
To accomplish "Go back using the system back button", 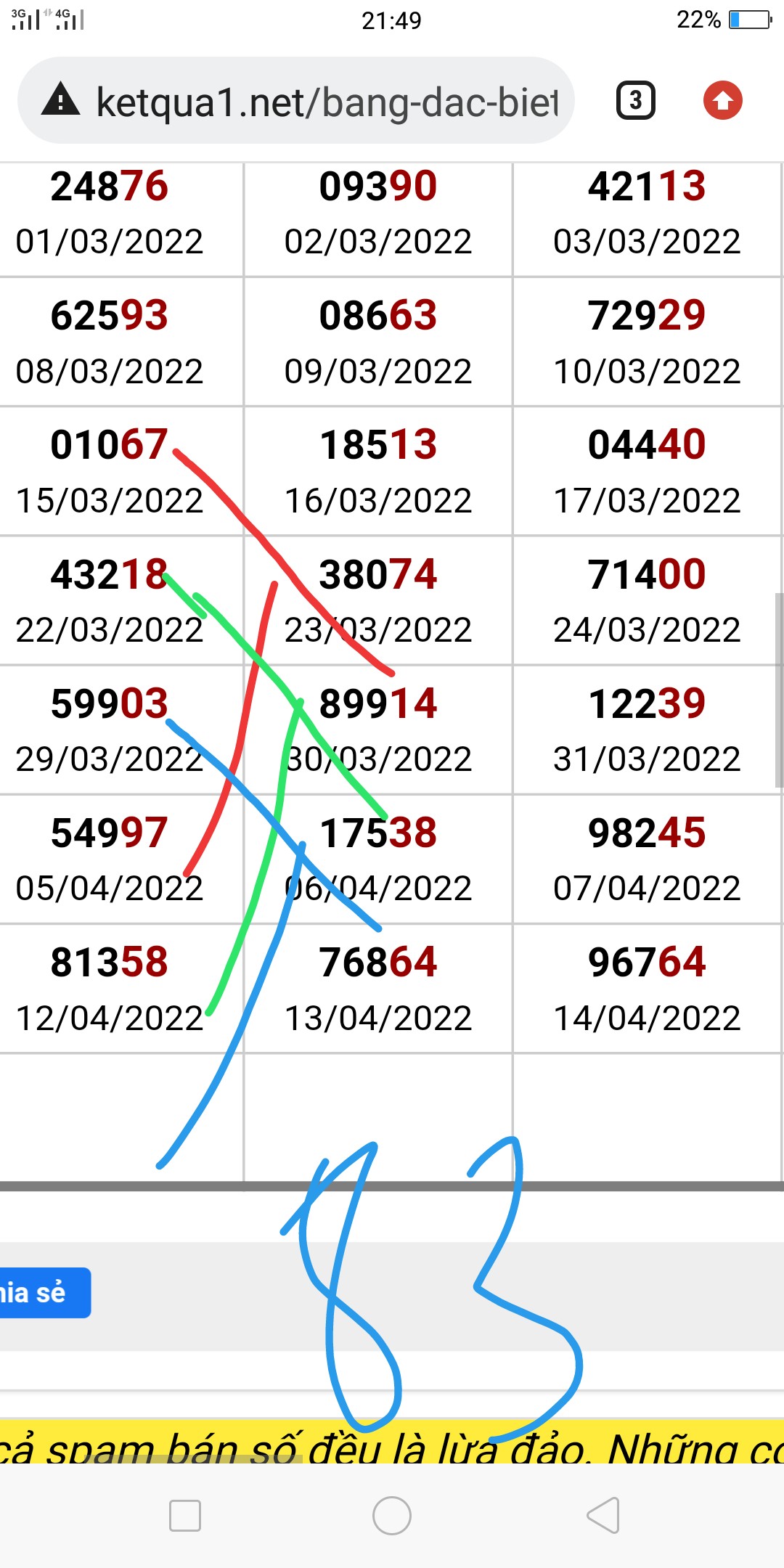I will point(603,1516).
